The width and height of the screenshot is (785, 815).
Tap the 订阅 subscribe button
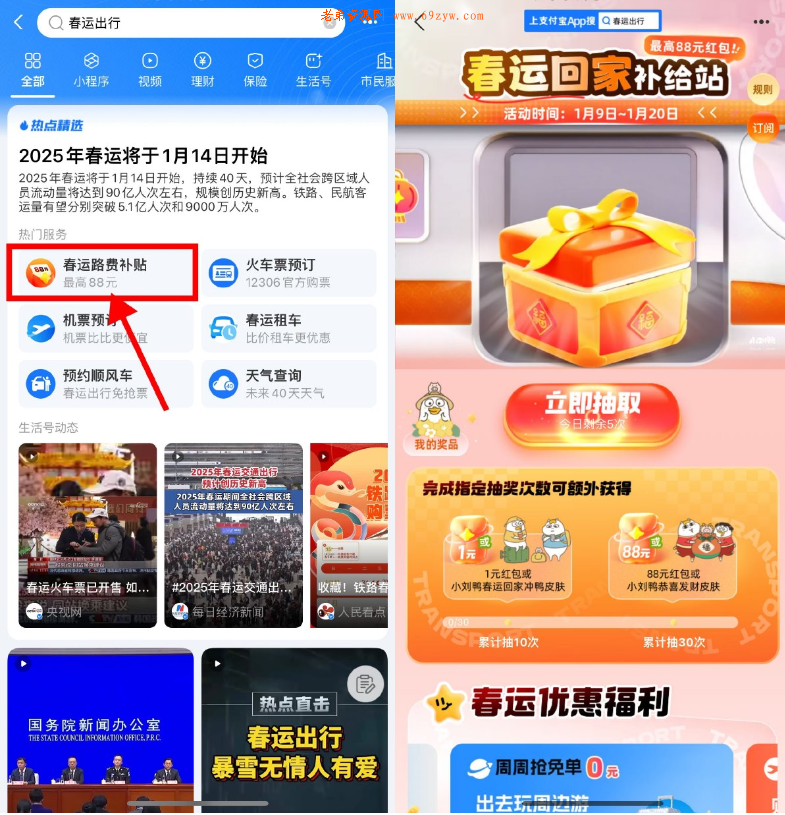(763, 128)
